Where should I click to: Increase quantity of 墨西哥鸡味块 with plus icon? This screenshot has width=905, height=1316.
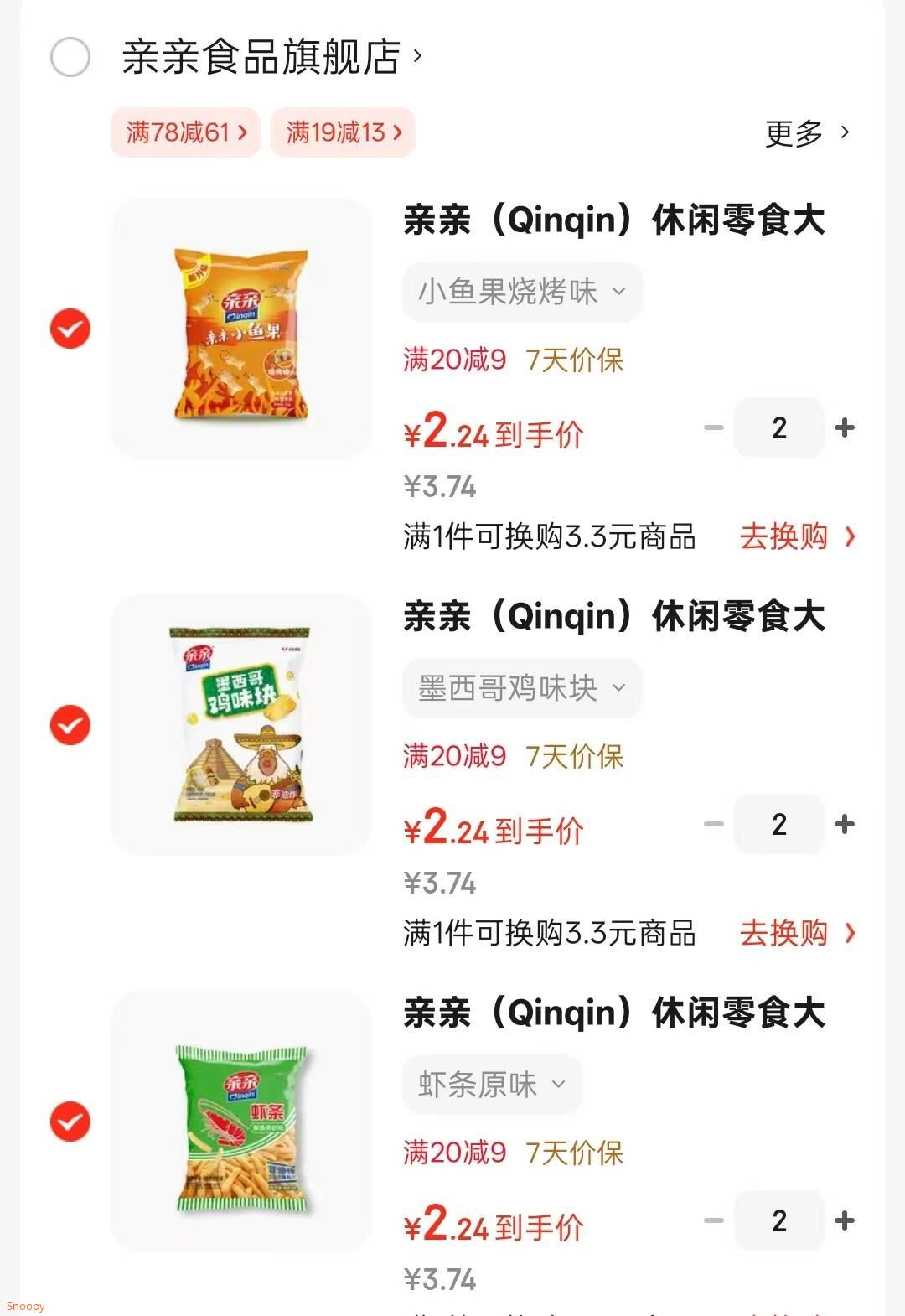click(x=844, y=825)
